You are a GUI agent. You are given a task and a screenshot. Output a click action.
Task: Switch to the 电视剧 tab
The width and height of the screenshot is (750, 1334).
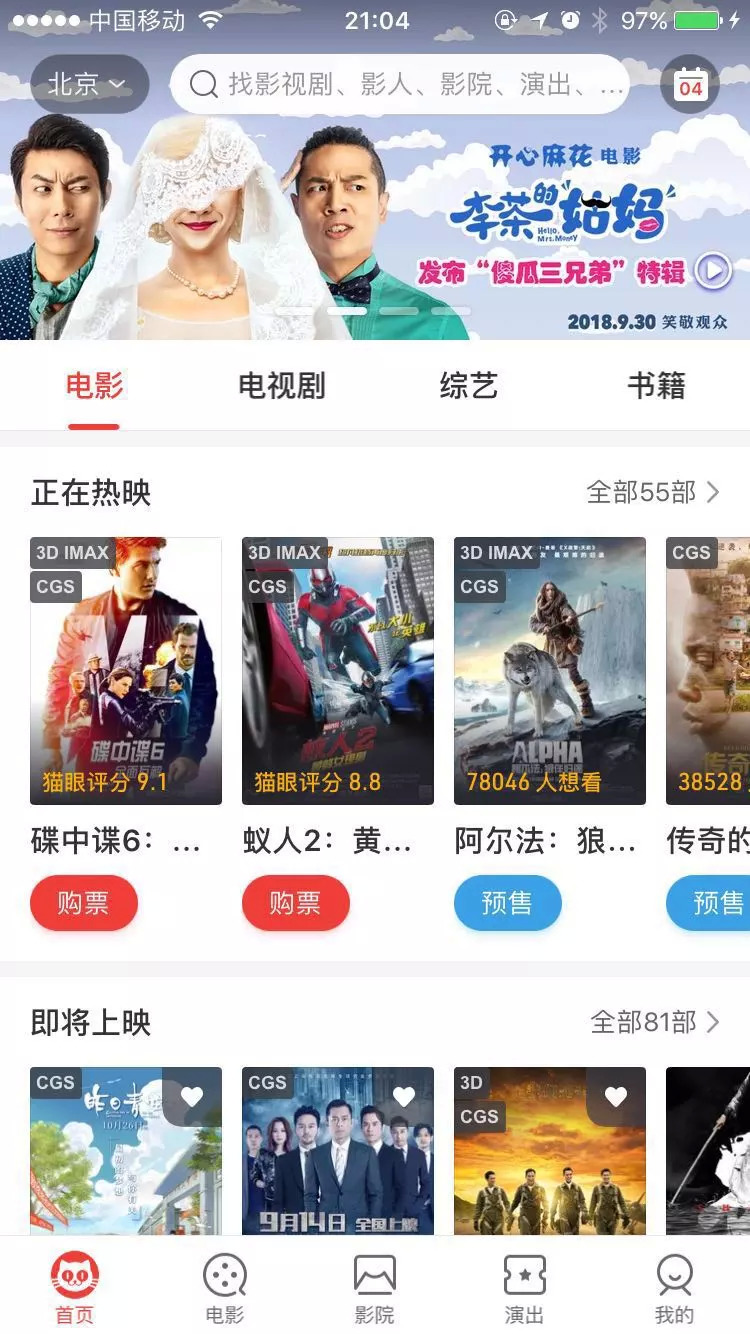(281, 386)
